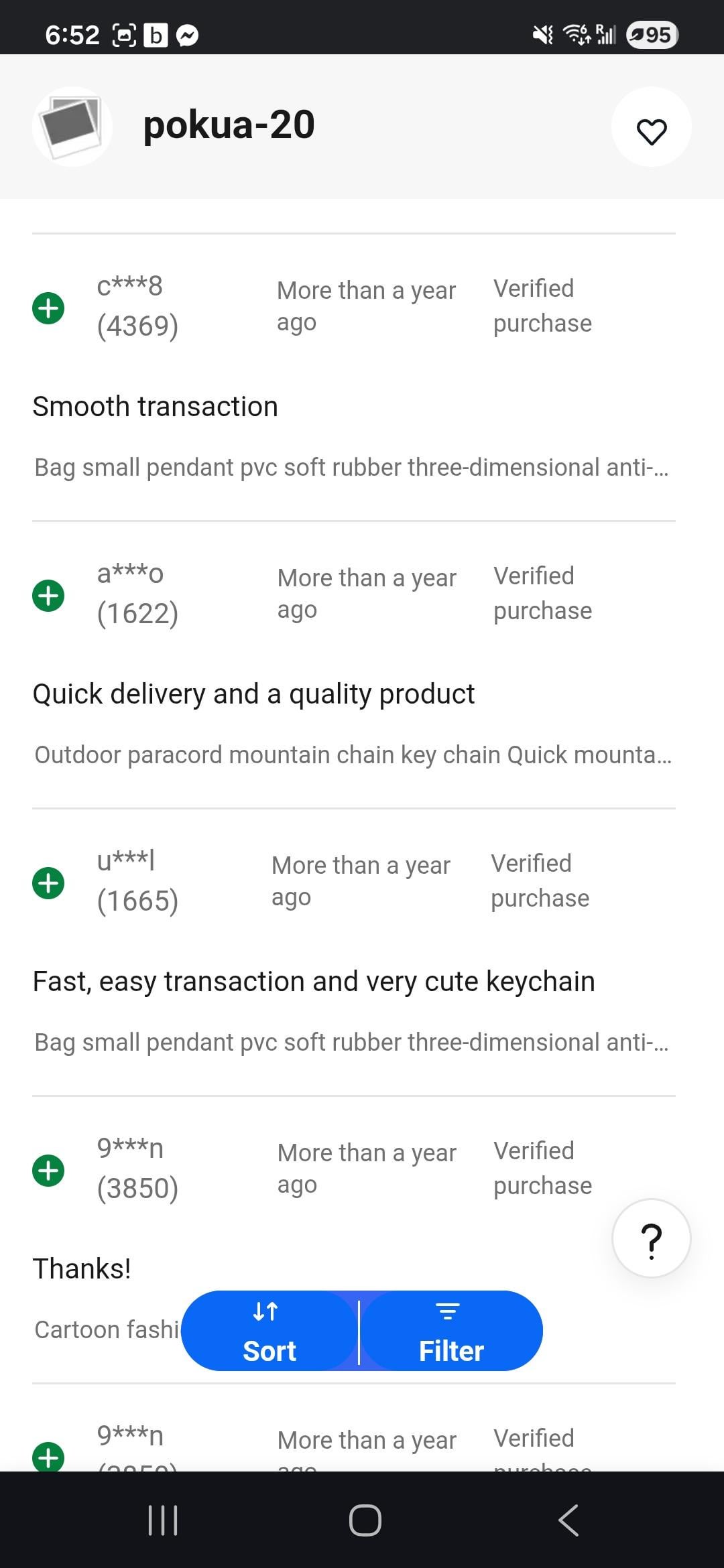Open the Outdoor paracord mountain chain item
Screen dimensions: 724x1568
pos(353,755)
